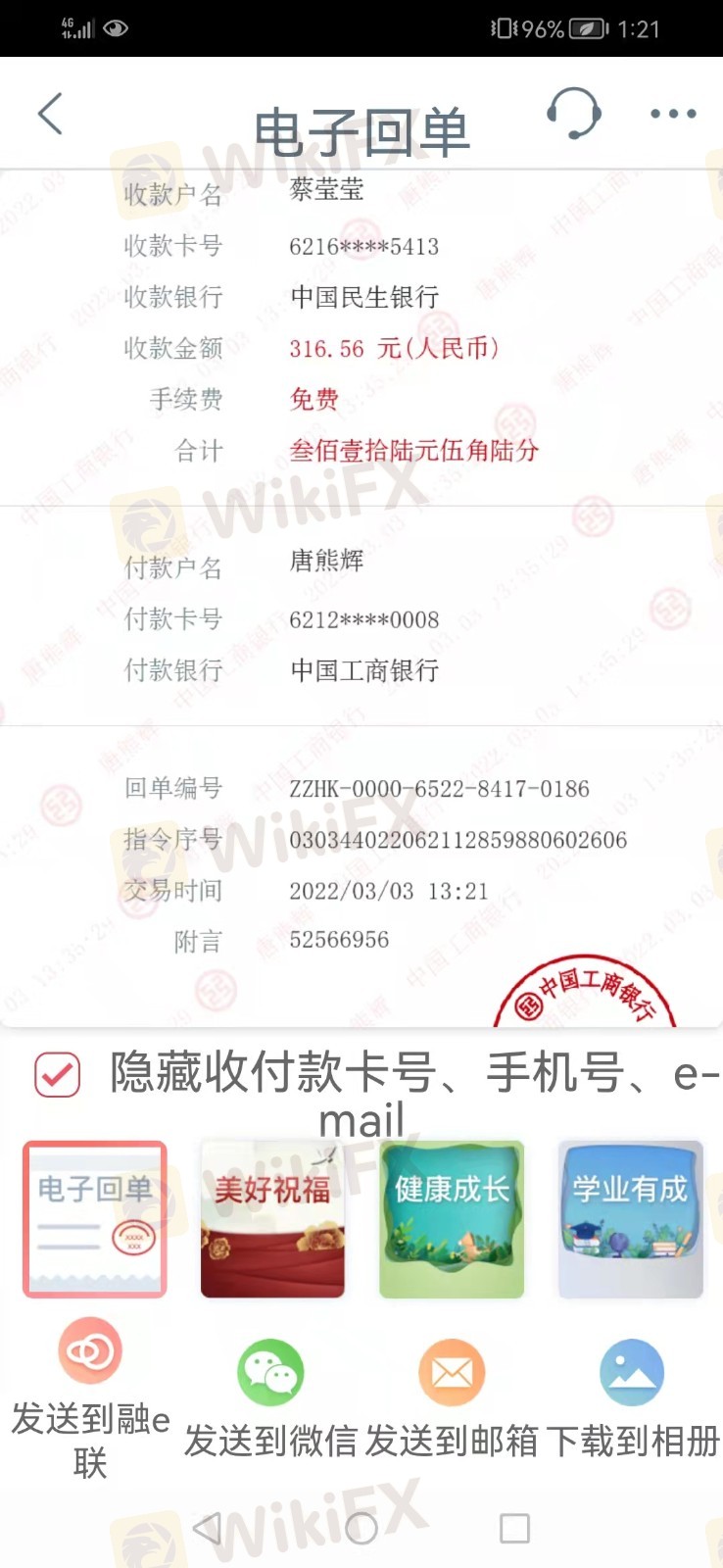Viewport: 723px width, 1568px height.
Task: Save receipt with 下载到相册
Action: click(x=632, y=1374)
